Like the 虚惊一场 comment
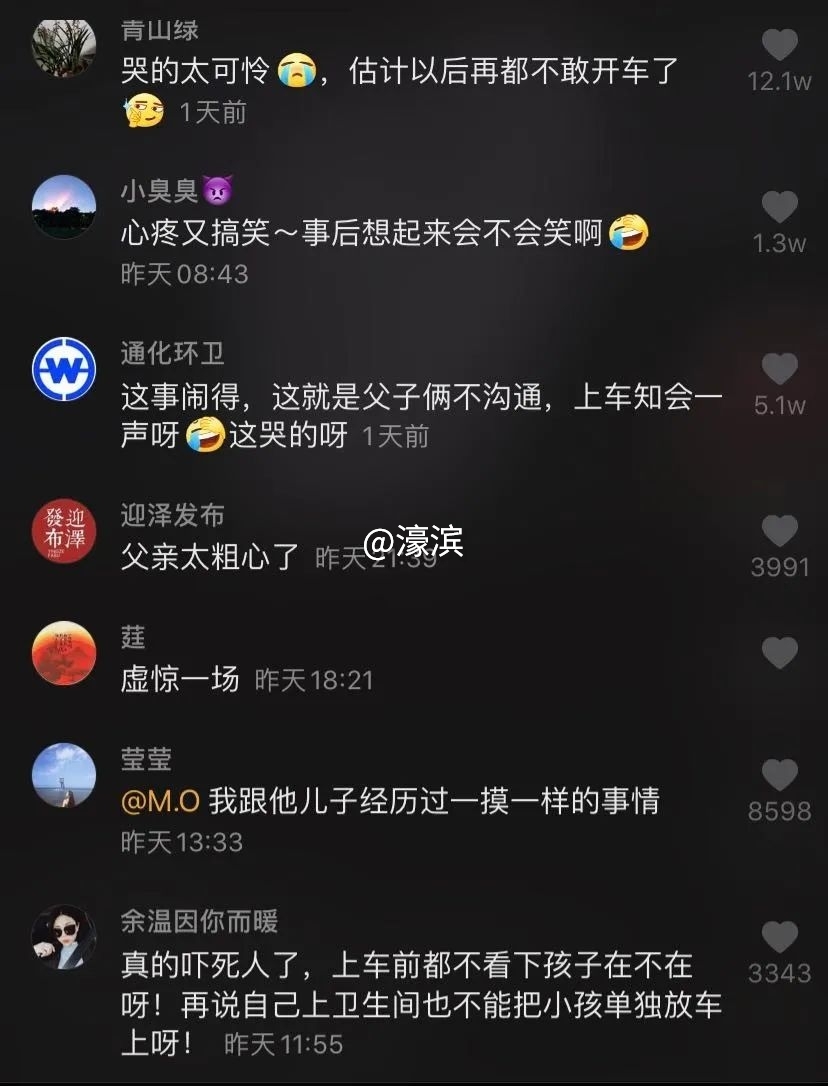Screen dimensions: 828x1086 [x=779, y=654]
